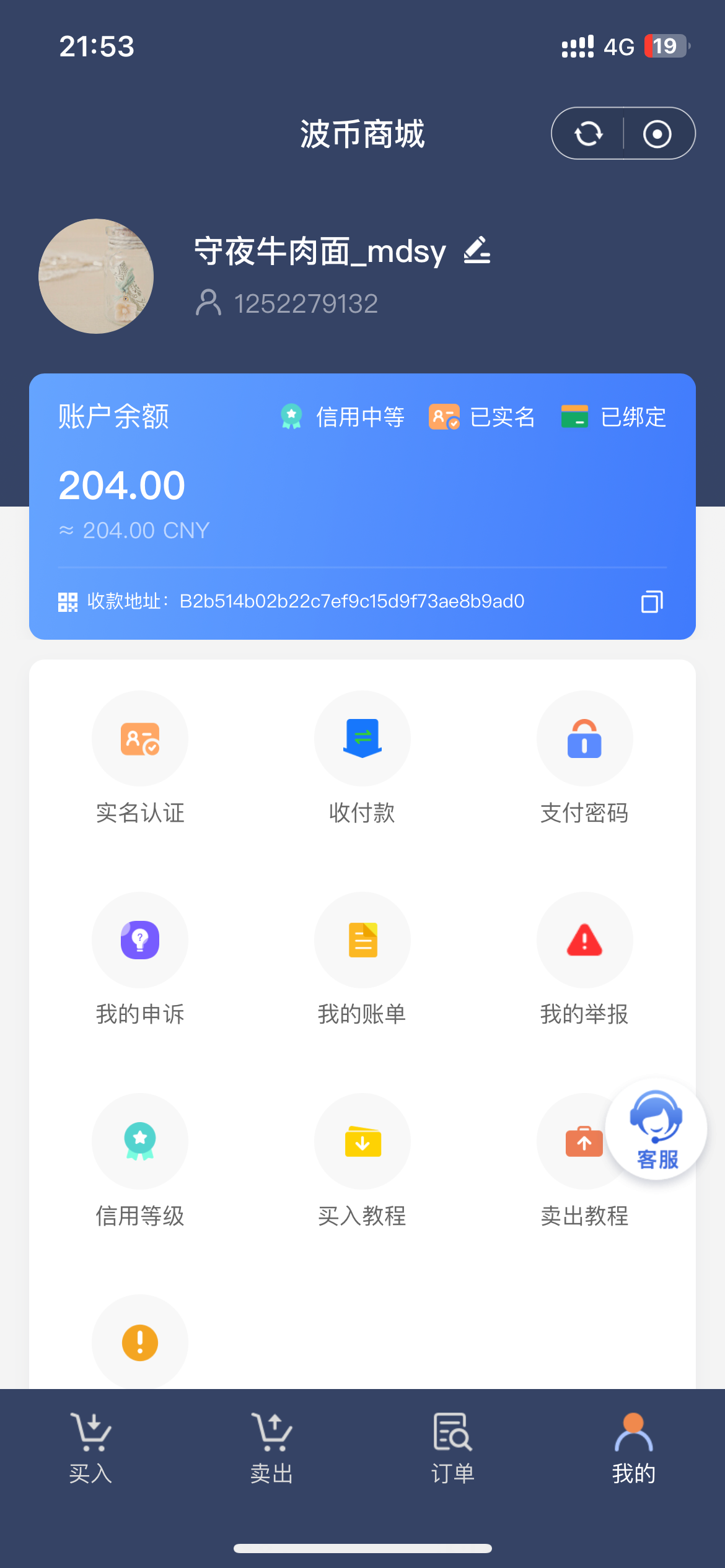Open the 实名认证 identity verification icon
Screen dimensions: 725x1568
(x=140, y=739)
